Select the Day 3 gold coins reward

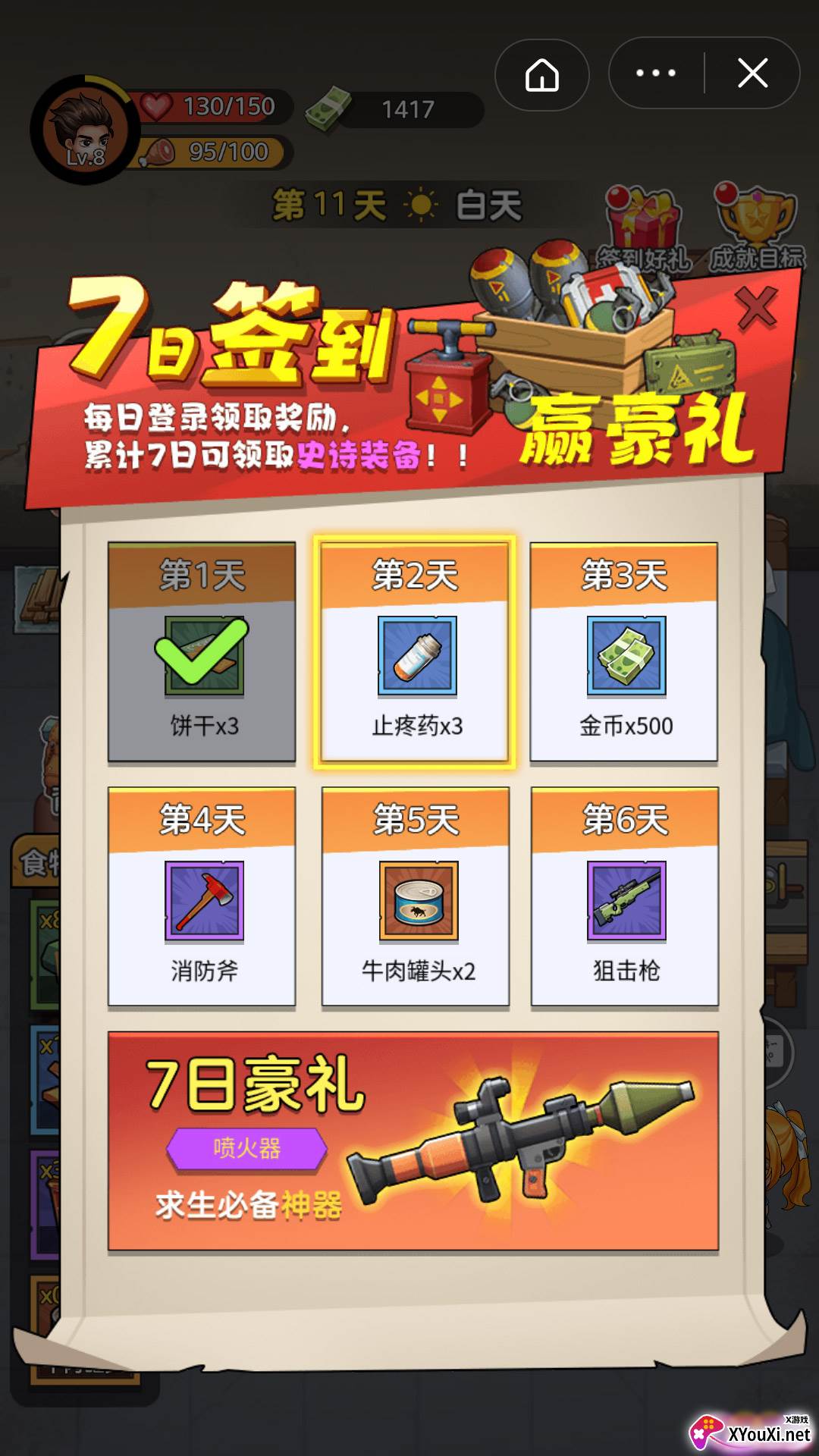624,652
